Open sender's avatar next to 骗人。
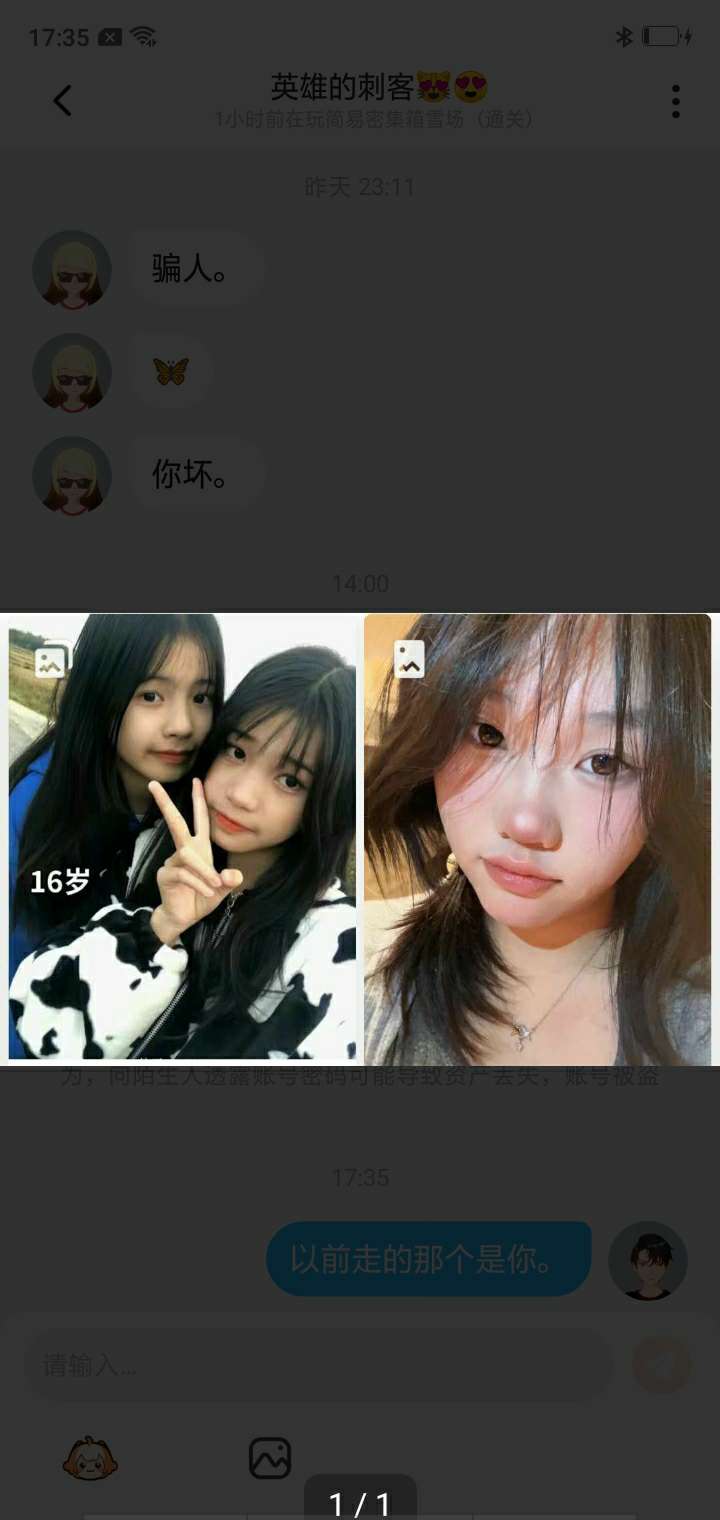This screenshot has height=1520, width=720. pos(72,269)
